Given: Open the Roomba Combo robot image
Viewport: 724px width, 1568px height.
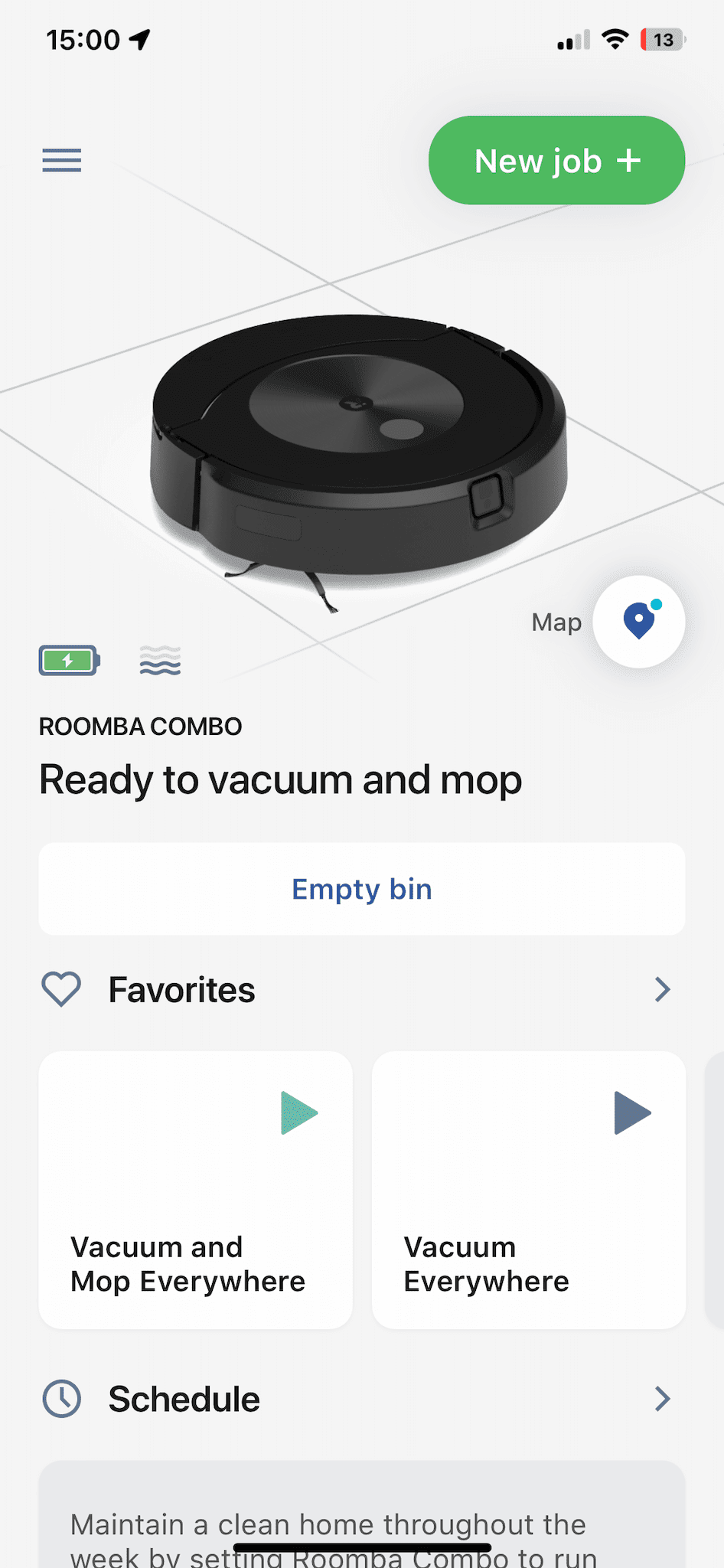Looking at the screenshot, I should pyautogui.click(x=358, y=452).
